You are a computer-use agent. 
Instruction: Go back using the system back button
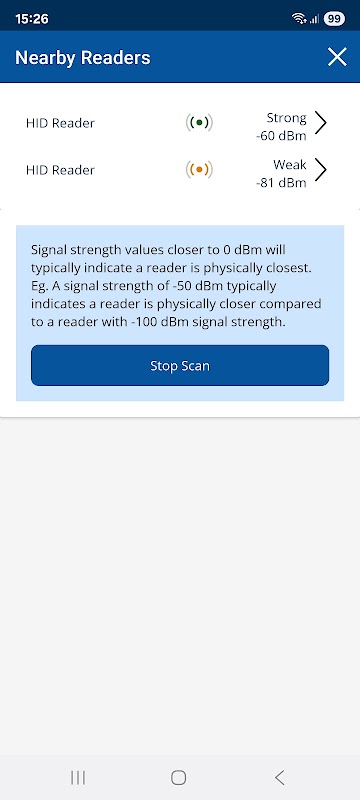click(279, 778)
